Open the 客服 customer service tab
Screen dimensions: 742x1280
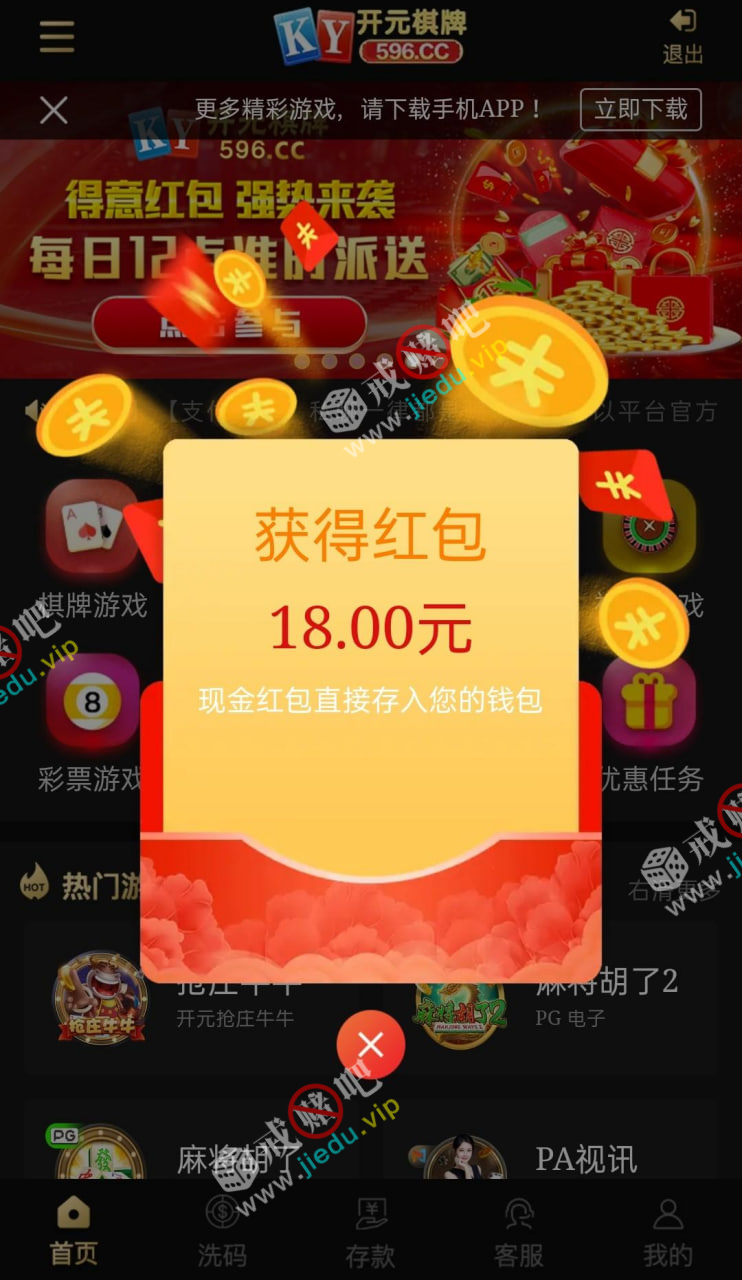click(x=519, y=1232)
